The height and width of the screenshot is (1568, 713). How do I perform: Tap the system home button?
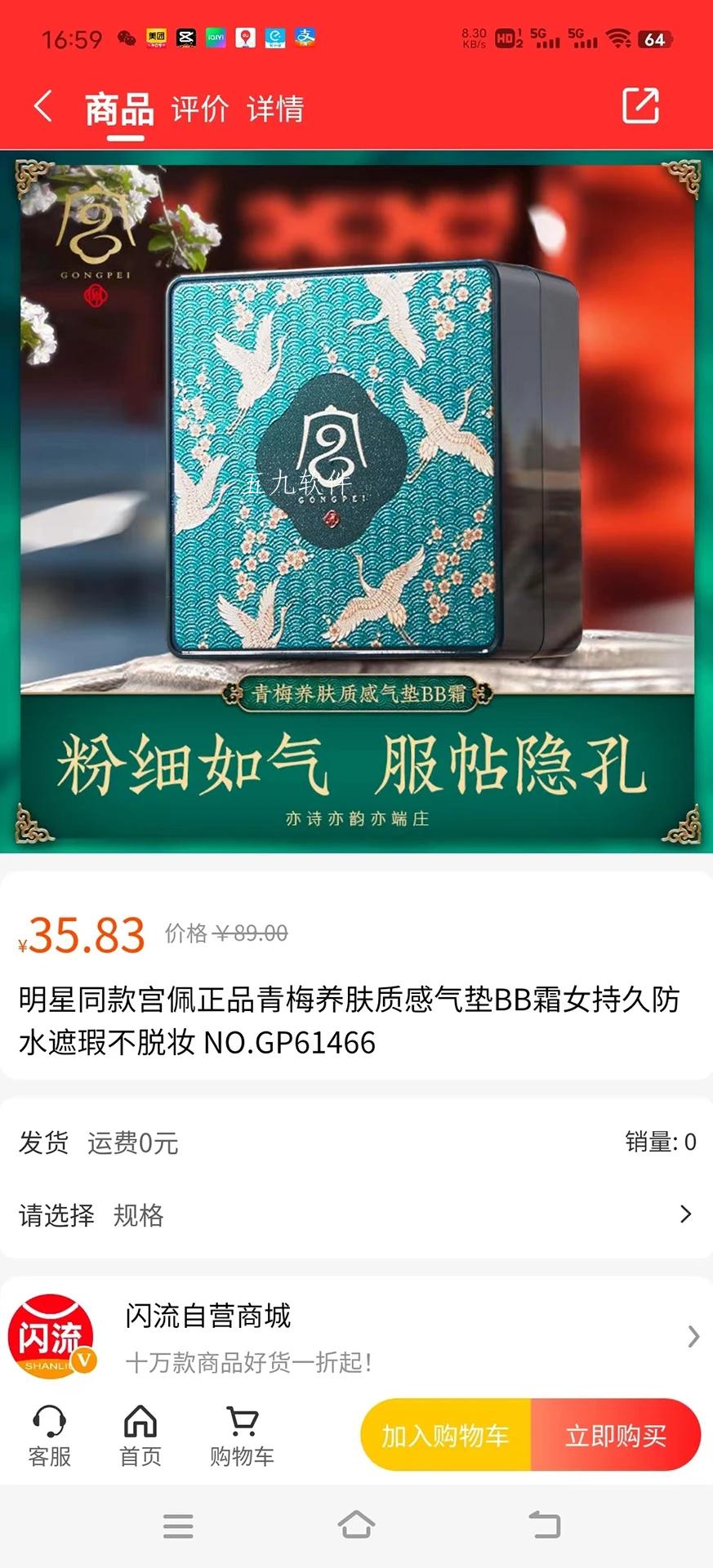point(356,1525)
